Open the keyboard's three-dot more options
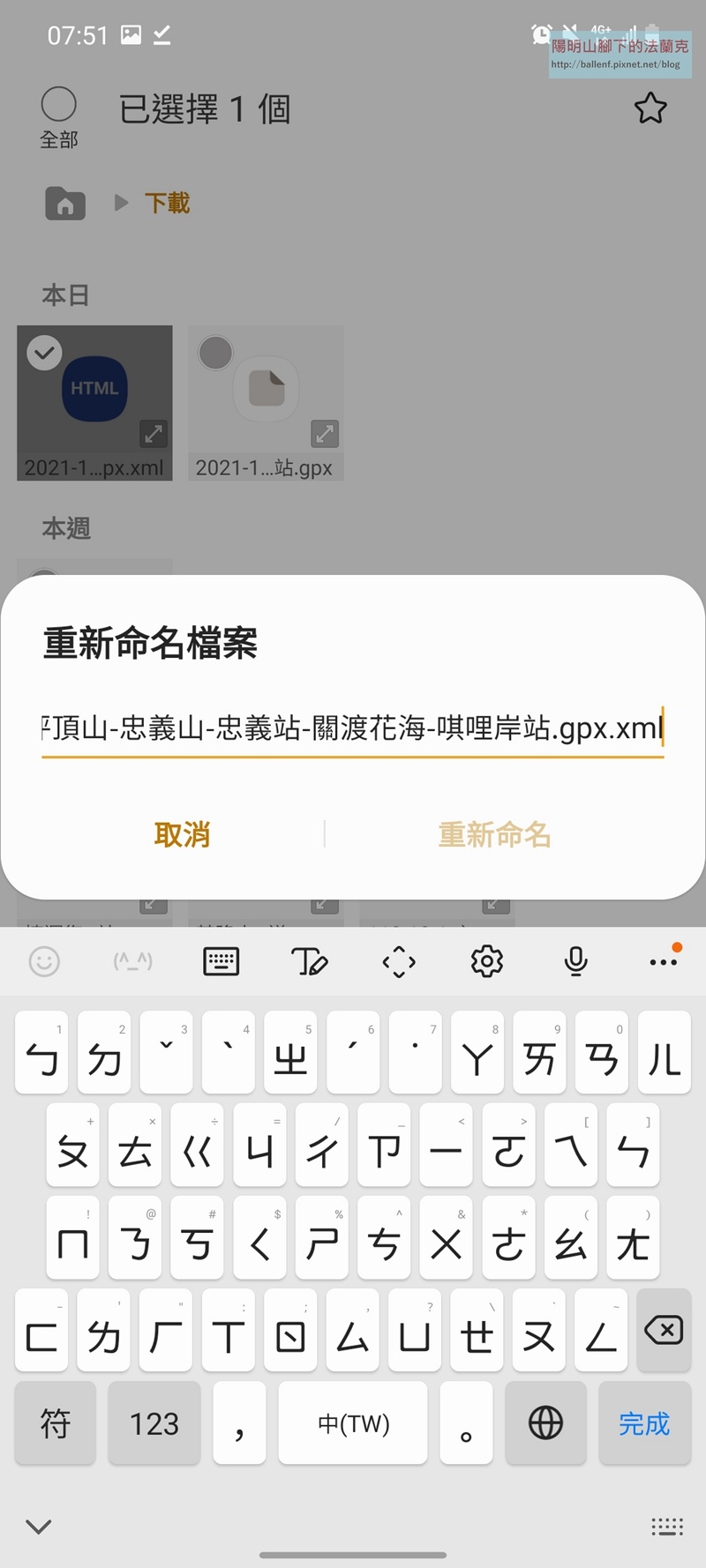This screenshot has width=706, height=1568. click(664, 961)
